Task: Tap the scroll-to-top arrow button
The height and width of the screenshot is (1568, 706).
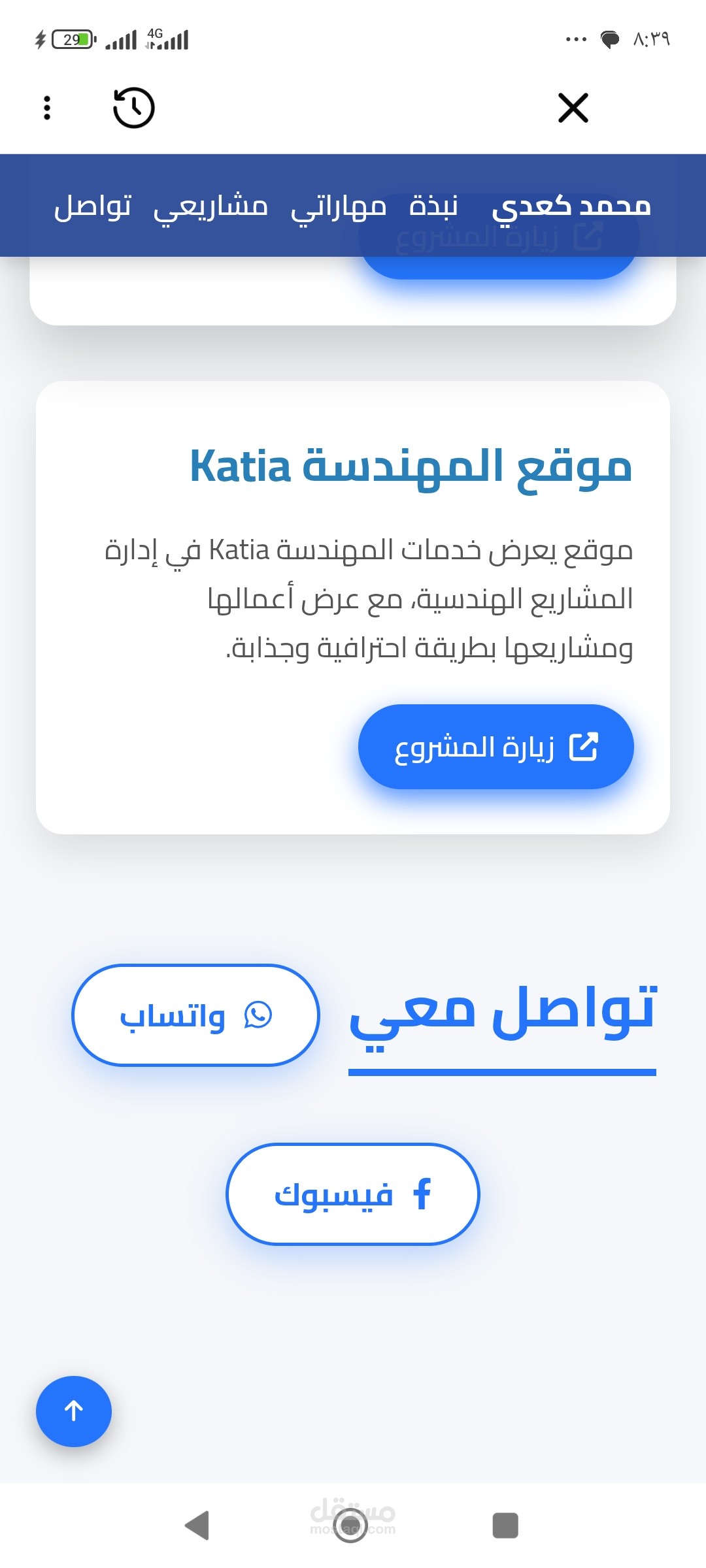Action: [74, 1411]
